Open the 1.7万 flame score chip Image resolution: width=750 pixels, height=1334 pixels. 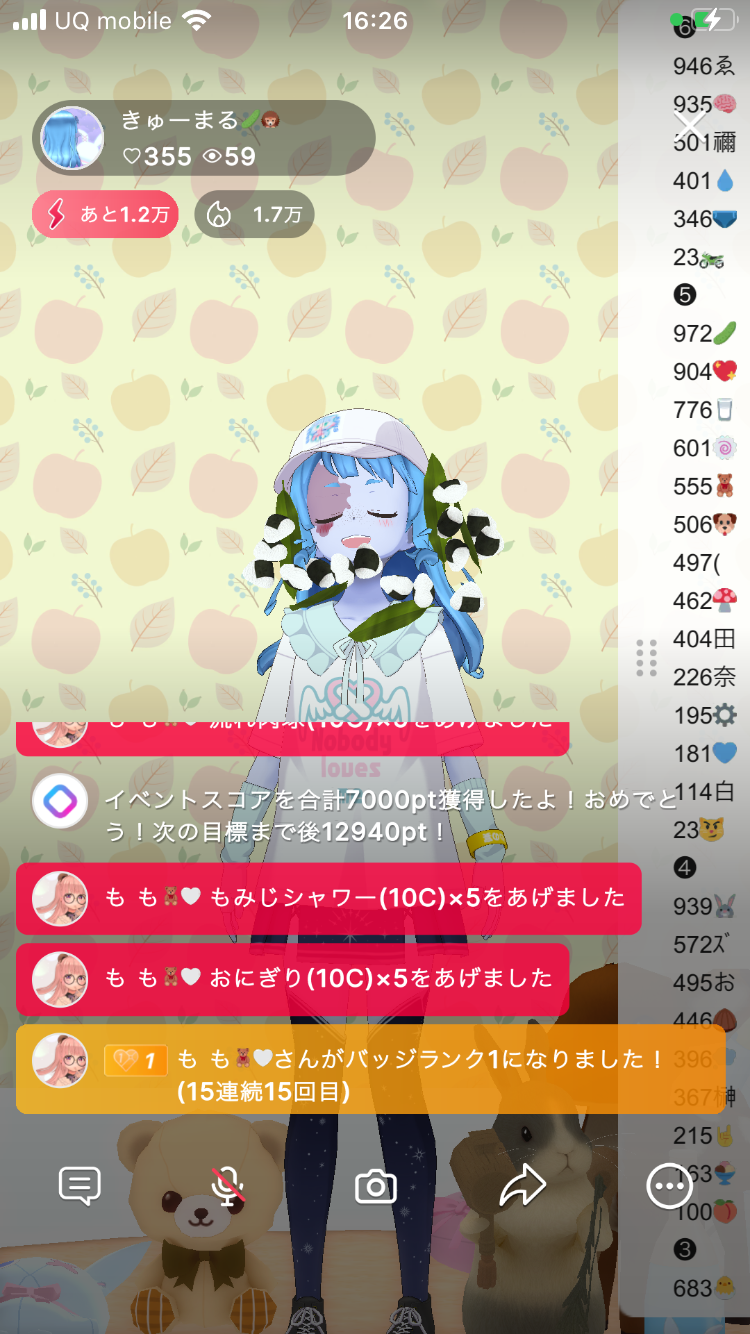254,214
